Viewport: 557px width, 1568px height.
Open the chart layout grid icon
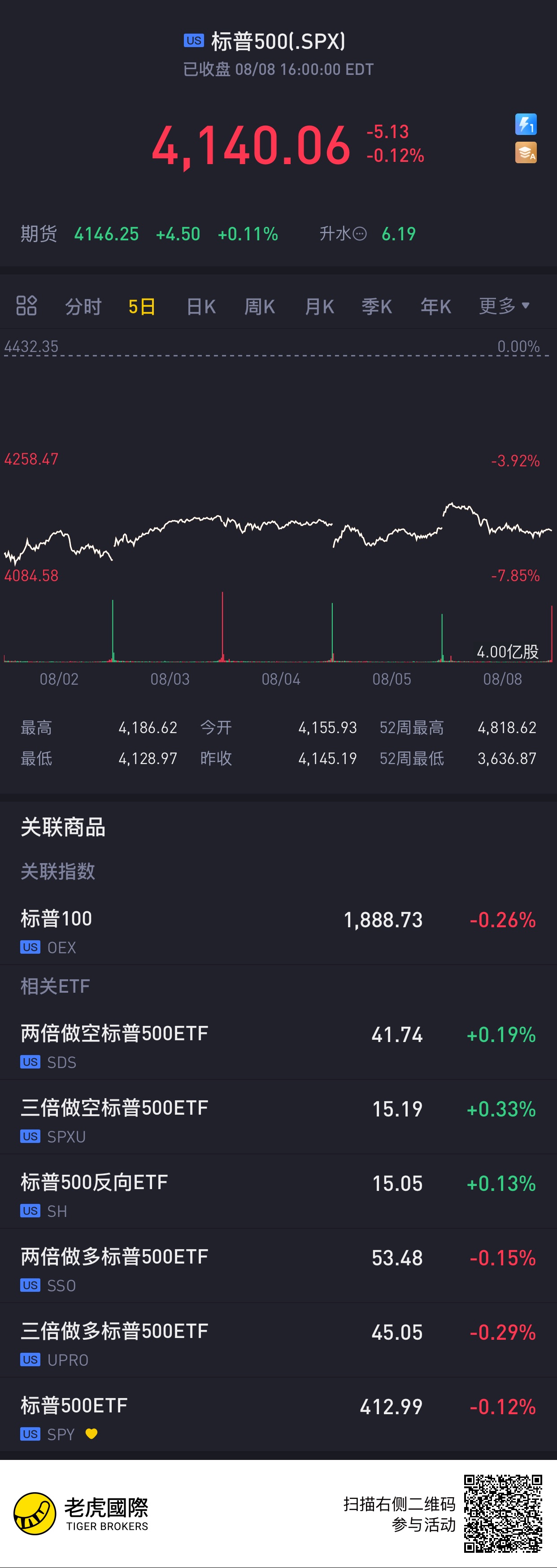[x=26, y=305]
